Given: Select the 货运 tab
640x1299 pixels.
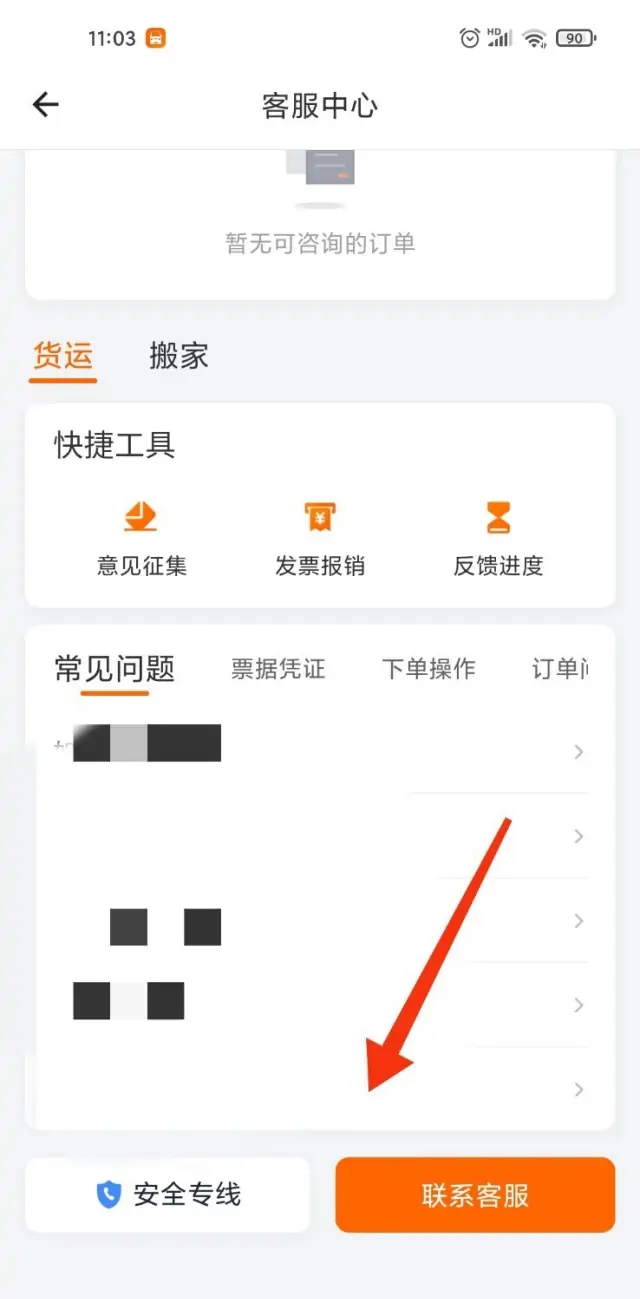Looking at the screenshot, I should pos(63,356).
